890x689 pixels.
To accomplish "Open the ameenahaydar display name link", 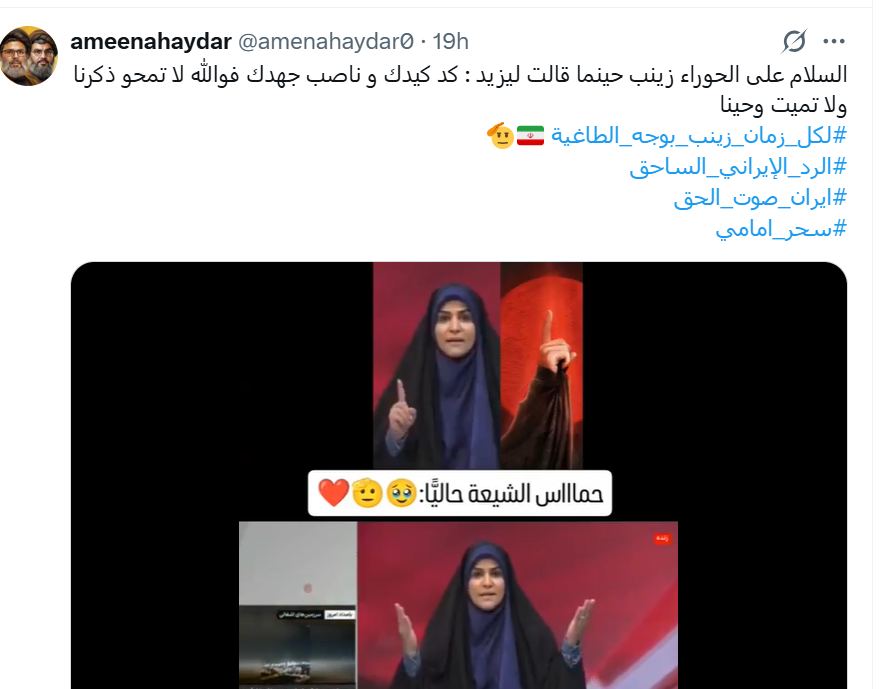I will click(x=151, y=41).
